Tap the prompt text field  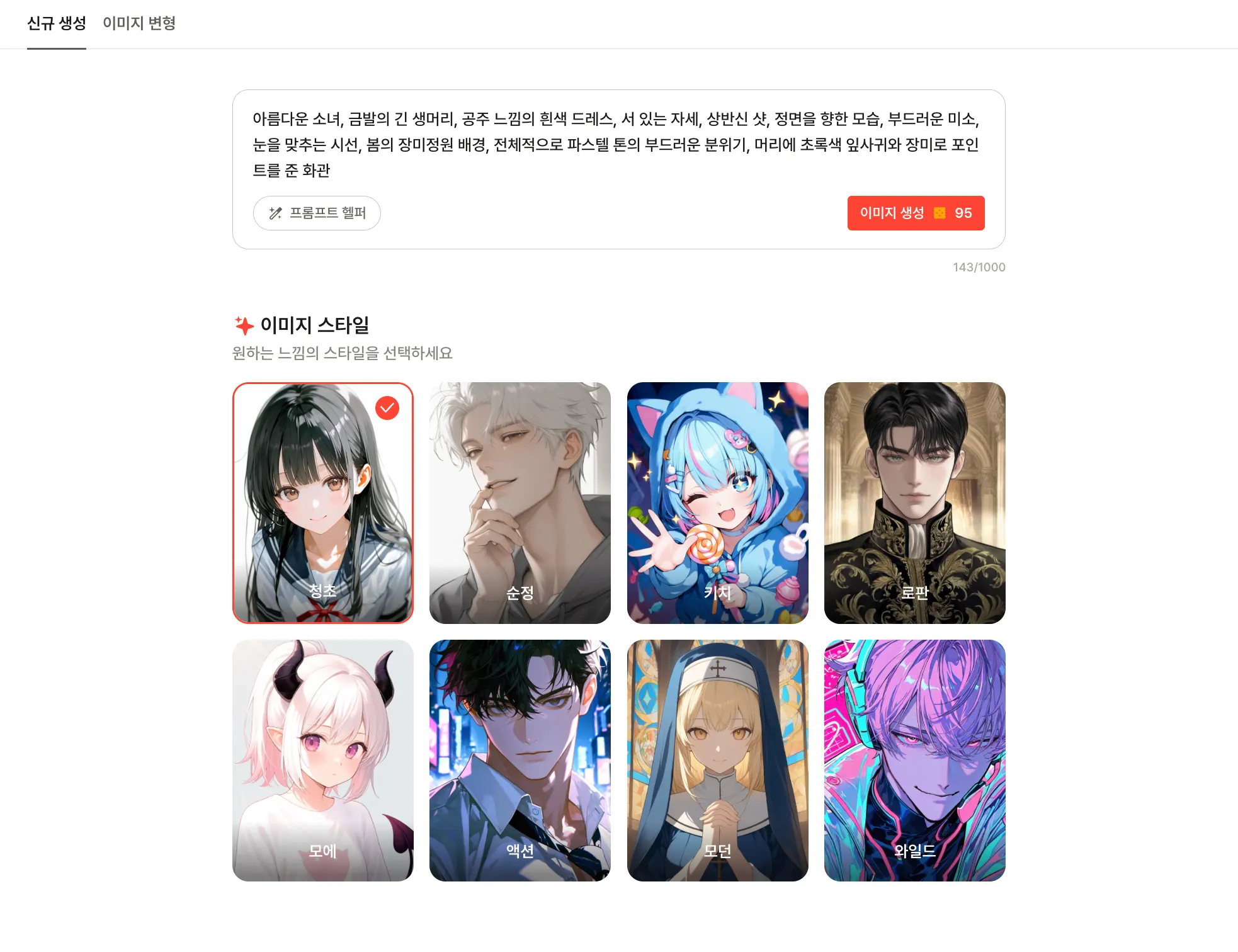pyautogui.click(x=617, y=144)
